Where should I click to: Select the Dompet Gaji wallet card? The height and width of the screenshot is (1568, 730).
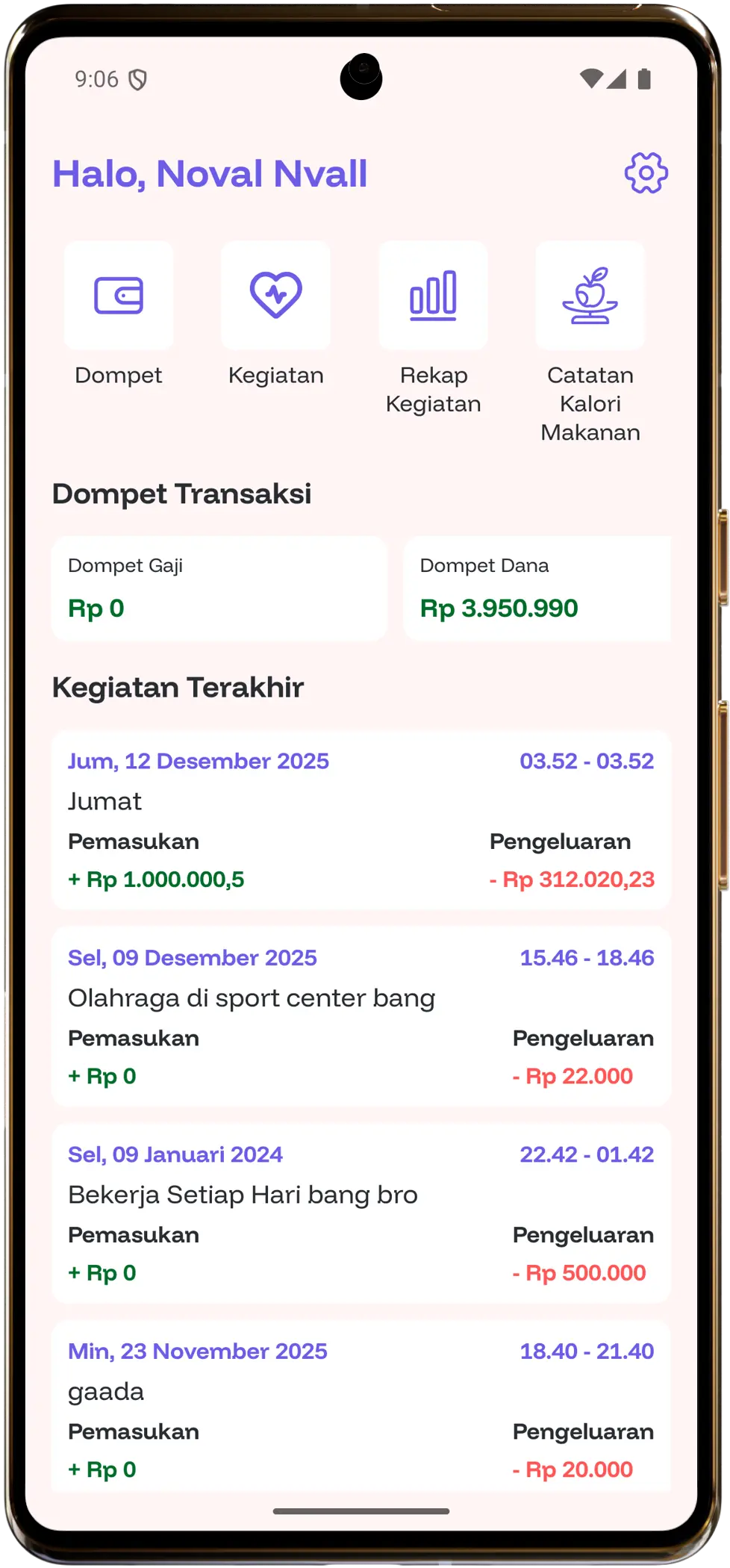click(x=219, y=588)
